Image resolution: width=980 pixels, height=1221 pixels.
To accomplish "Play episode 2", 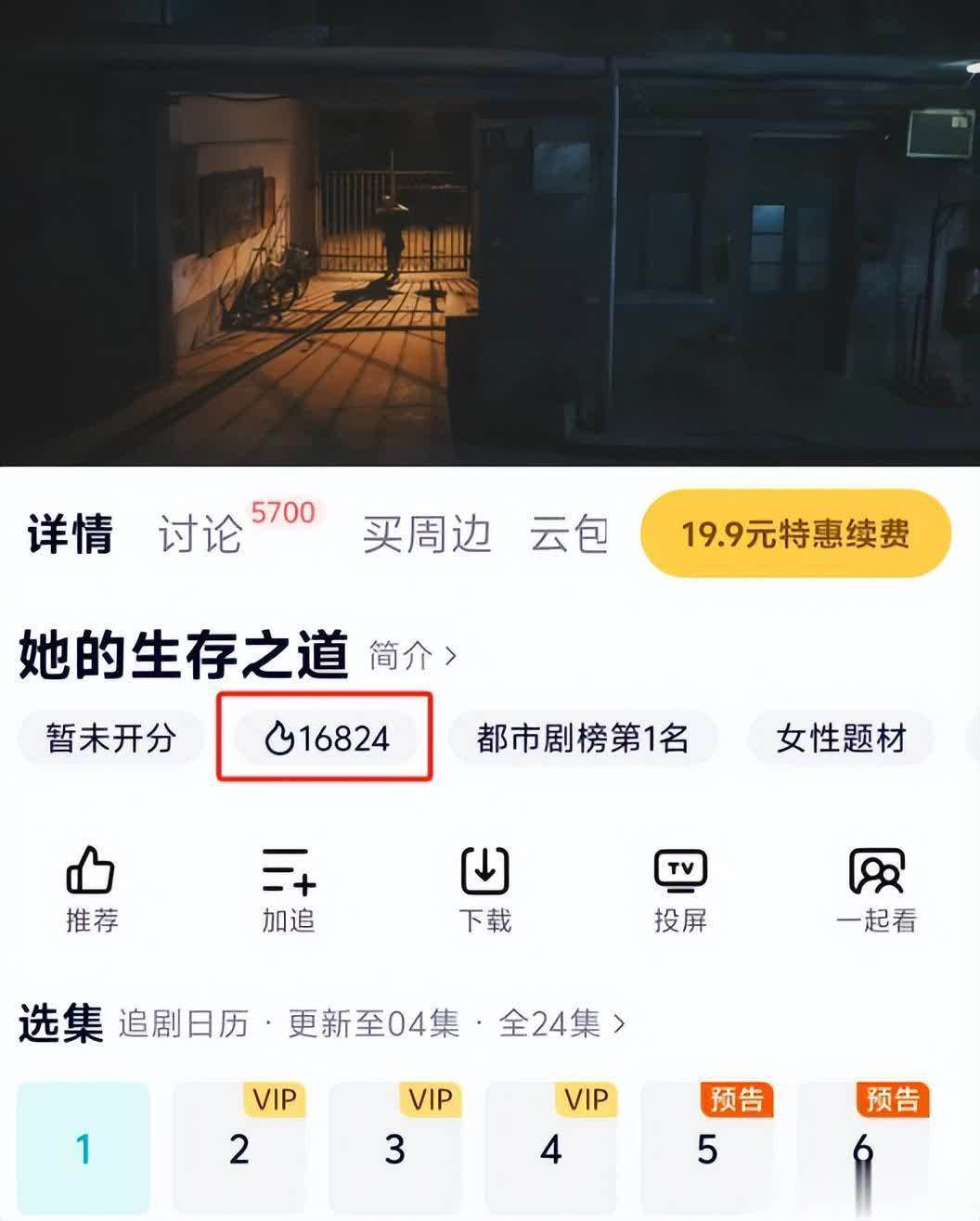I will coord(239,1149).
